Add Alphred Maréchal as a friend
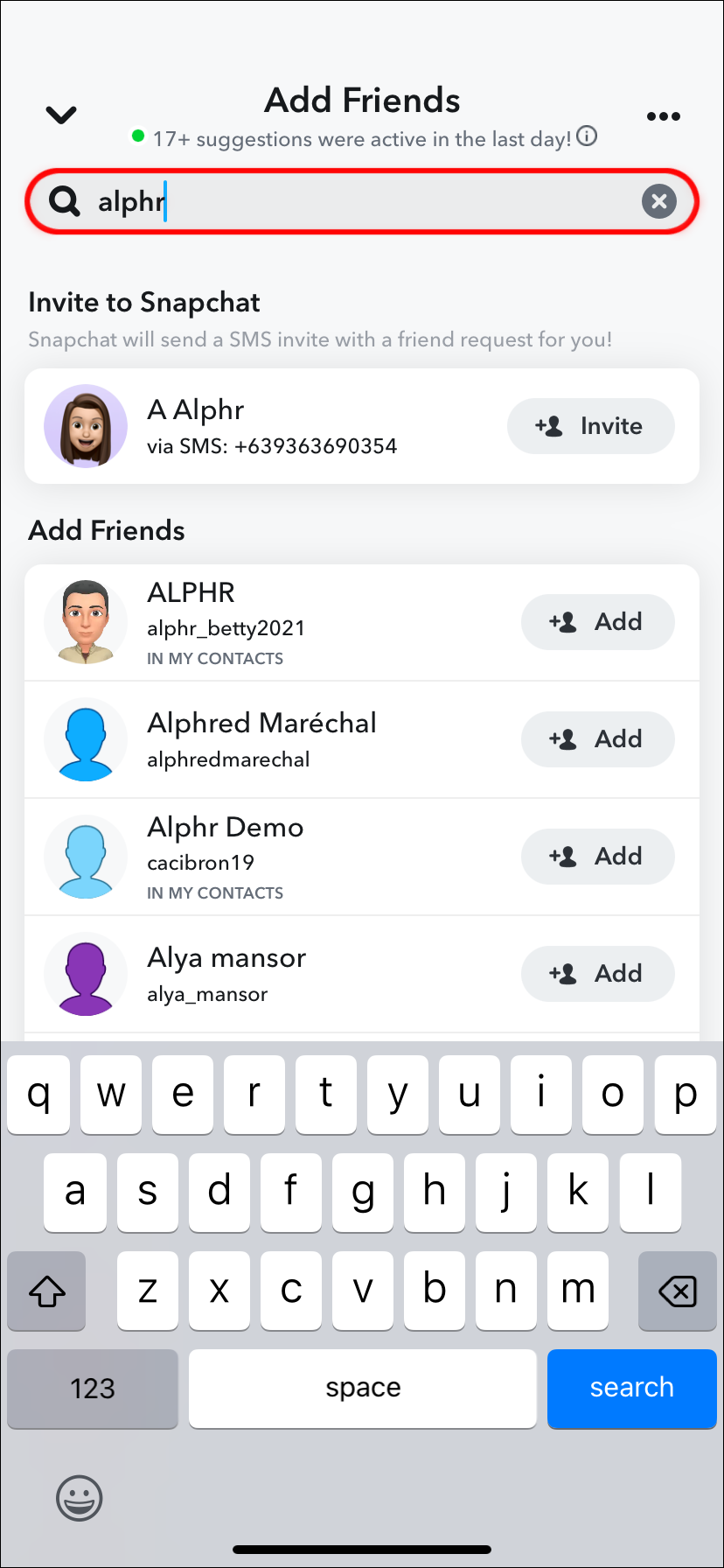Viewport: 724px width, 1568px height. (x=597, y=739)
